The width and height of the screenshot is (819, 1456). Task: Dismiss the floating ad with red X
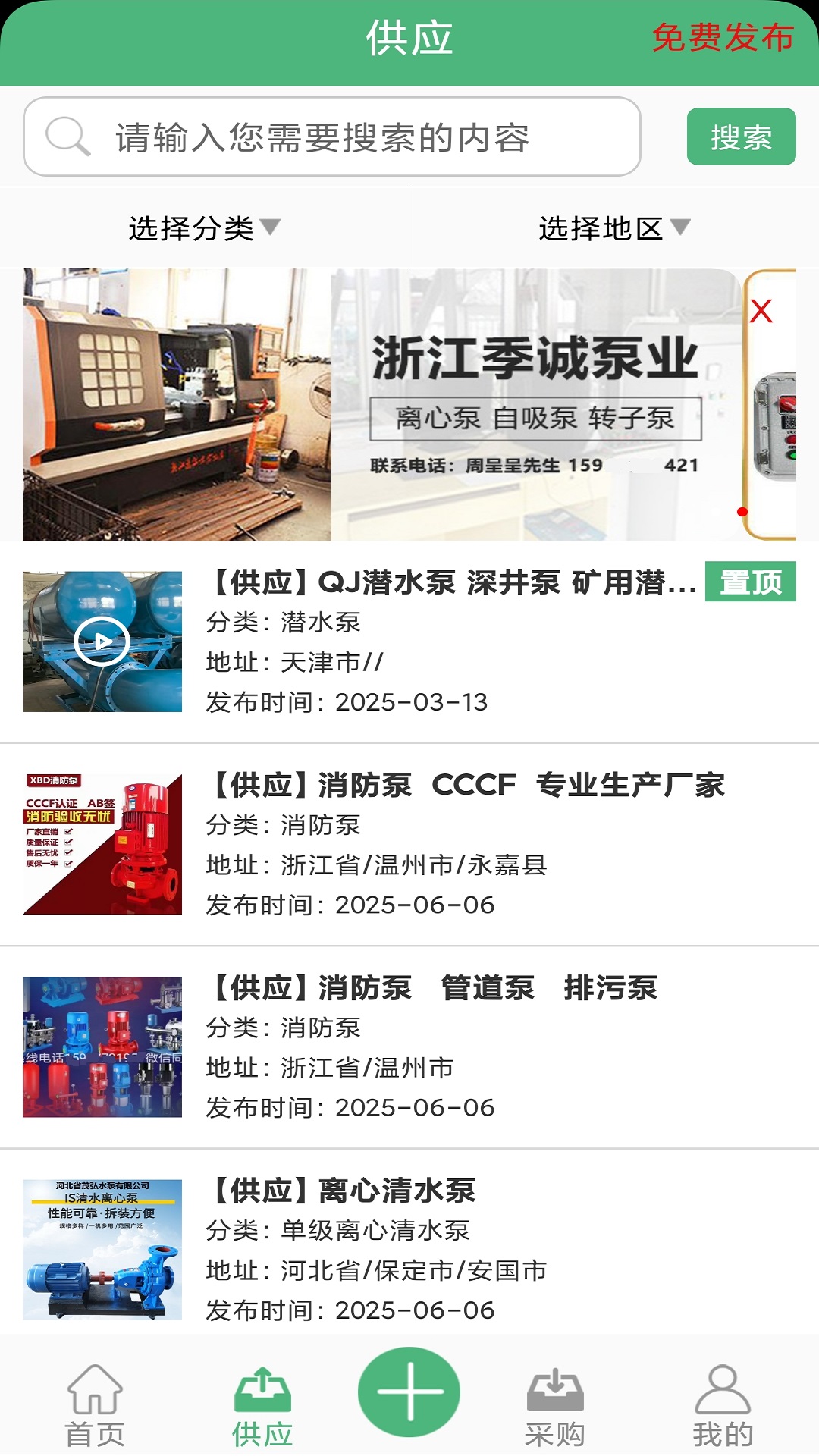761,311
